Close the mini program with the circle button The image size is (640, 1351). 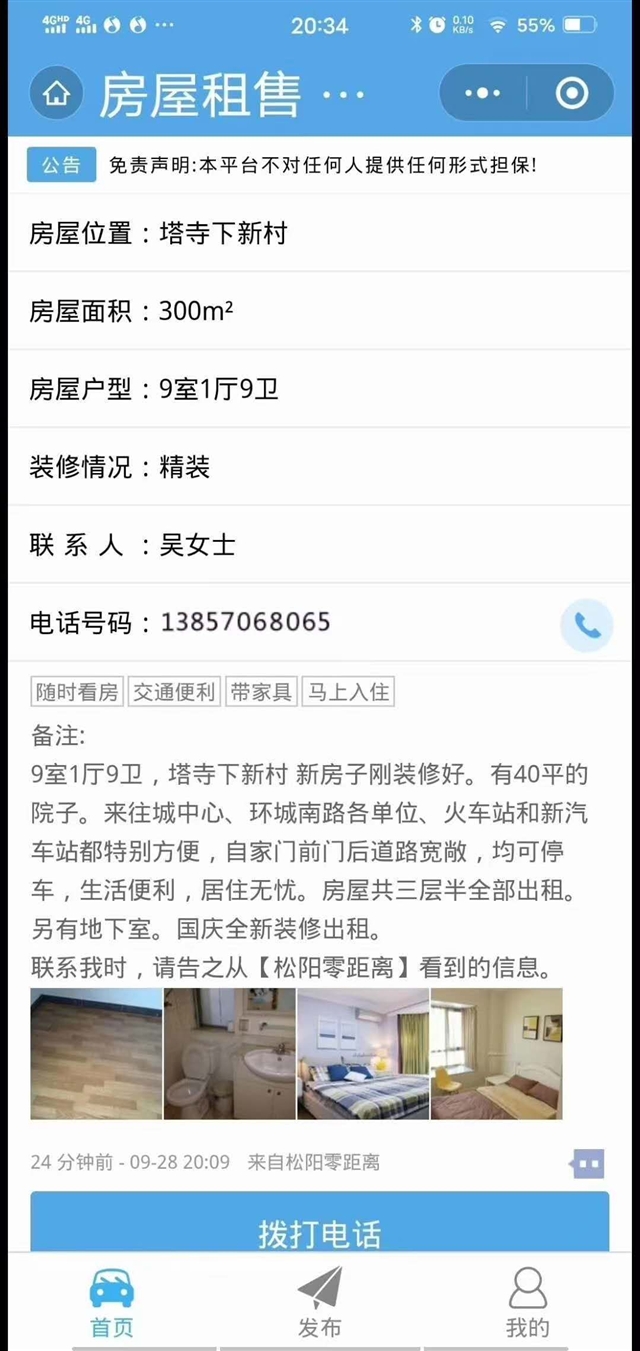[x=571, y=94]
